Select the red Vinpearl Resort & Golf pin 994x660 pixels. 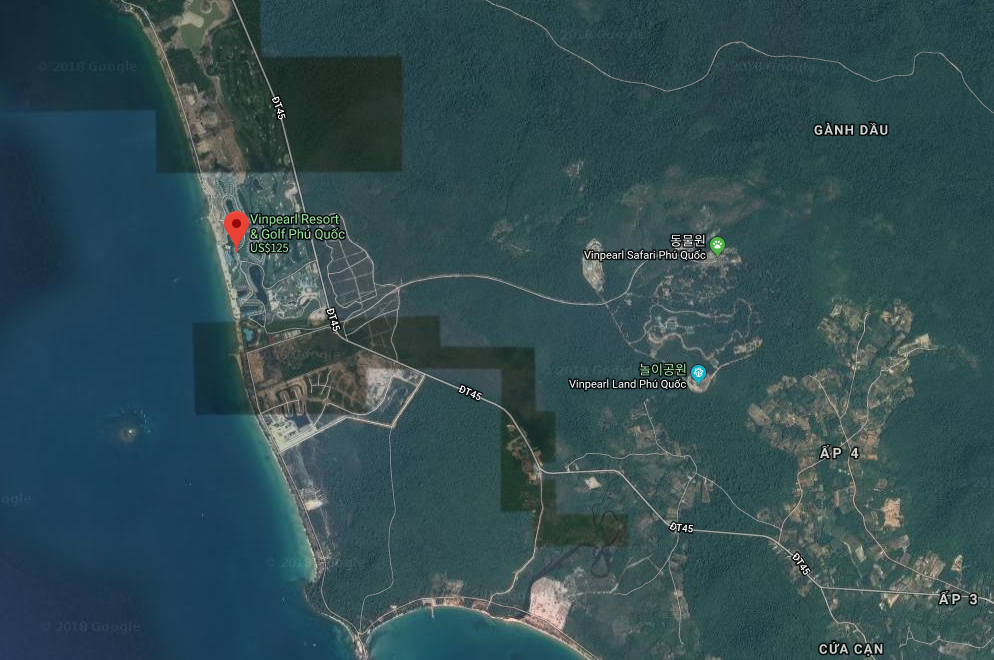coord(236,226)
